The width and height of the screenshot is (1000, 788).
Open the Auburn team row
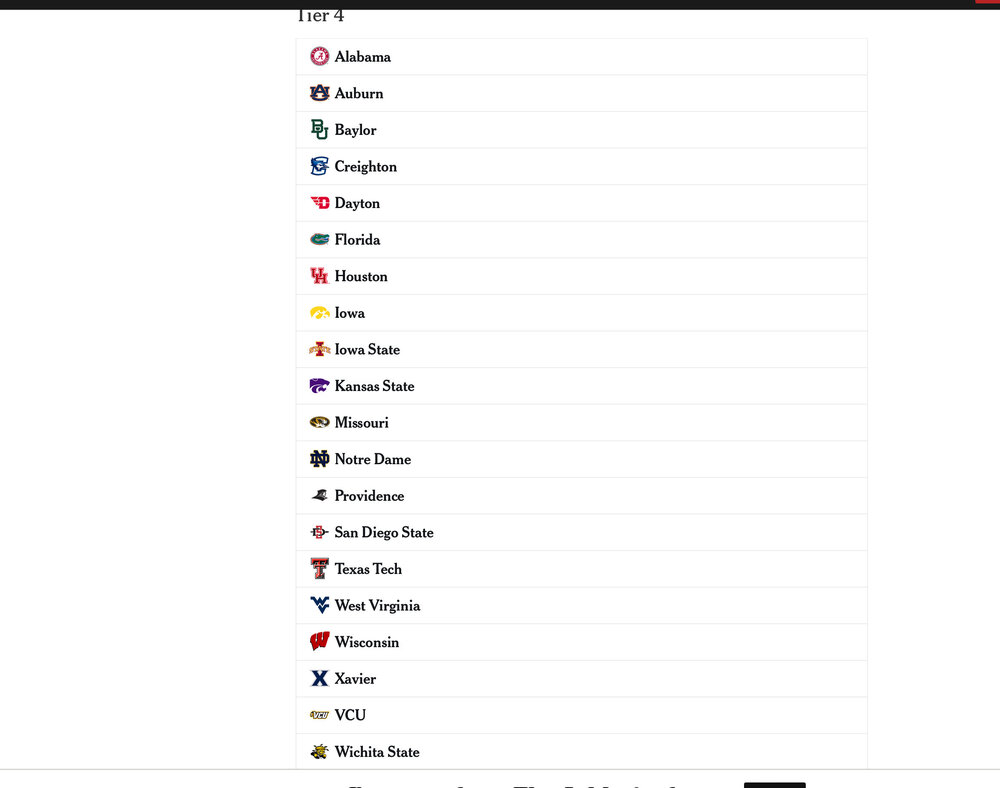[358, 93]
